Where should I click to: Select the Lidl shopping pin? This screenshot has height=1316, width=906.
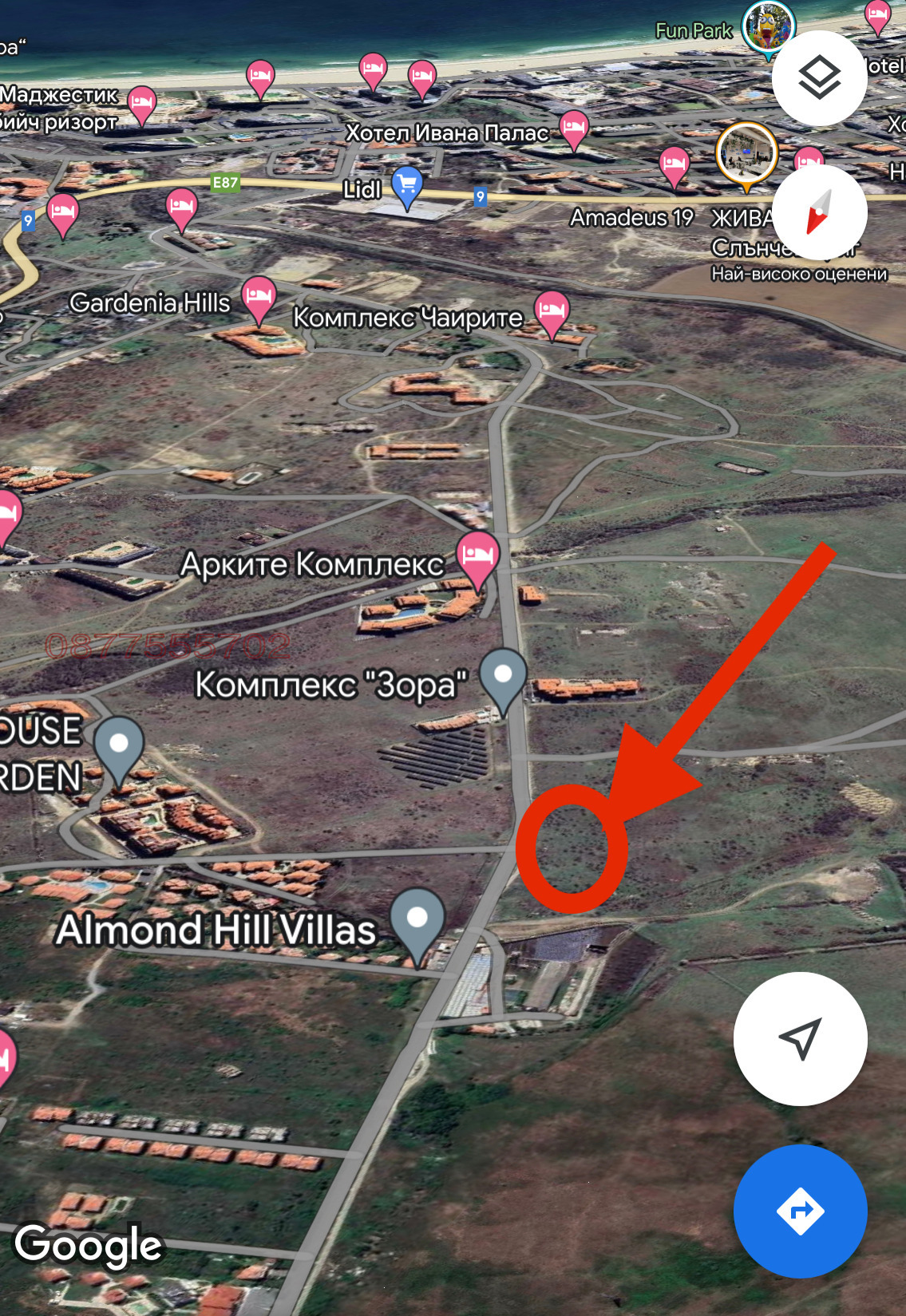tap(407, 186)
